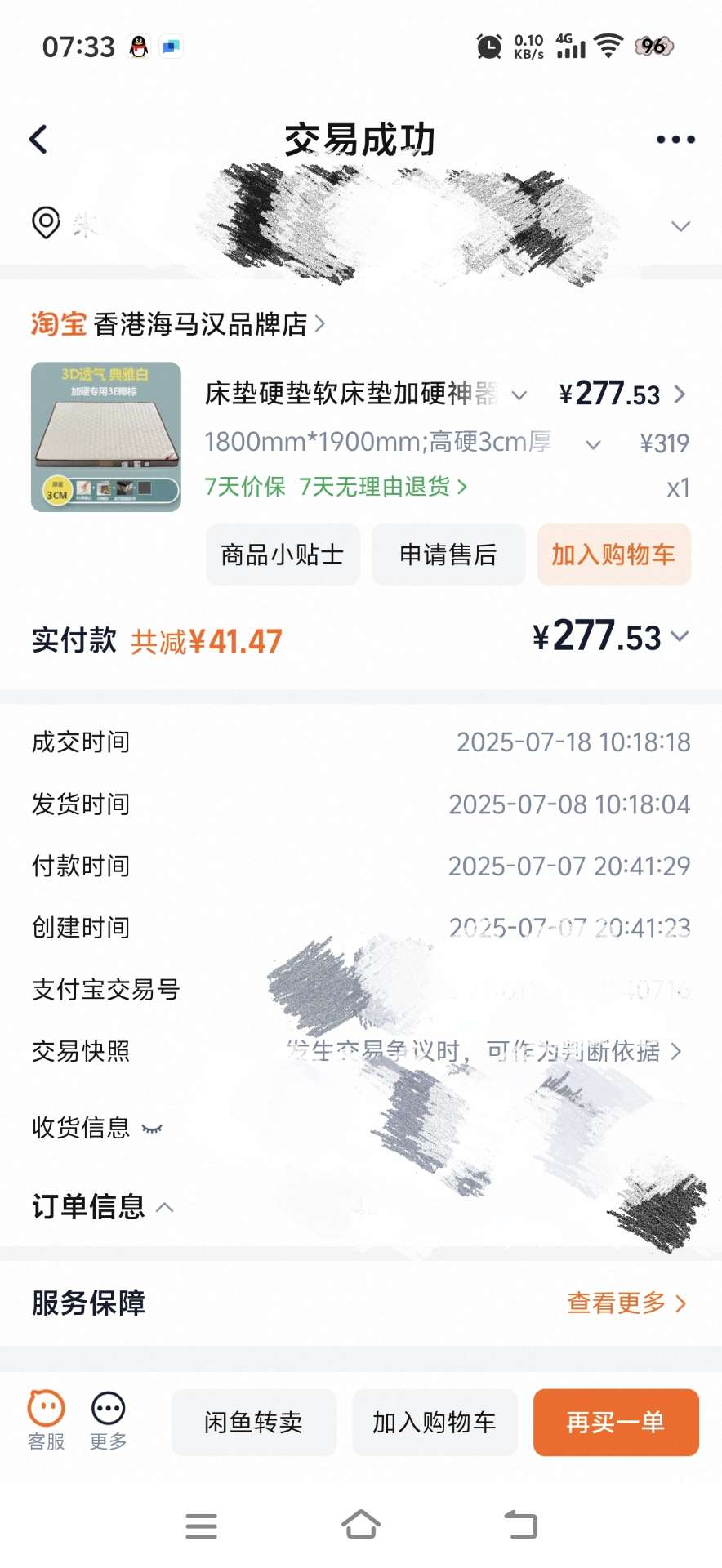722x1568 pixels.
Task: Open recent apps from the navigation bar
Action: (201, 1525)
